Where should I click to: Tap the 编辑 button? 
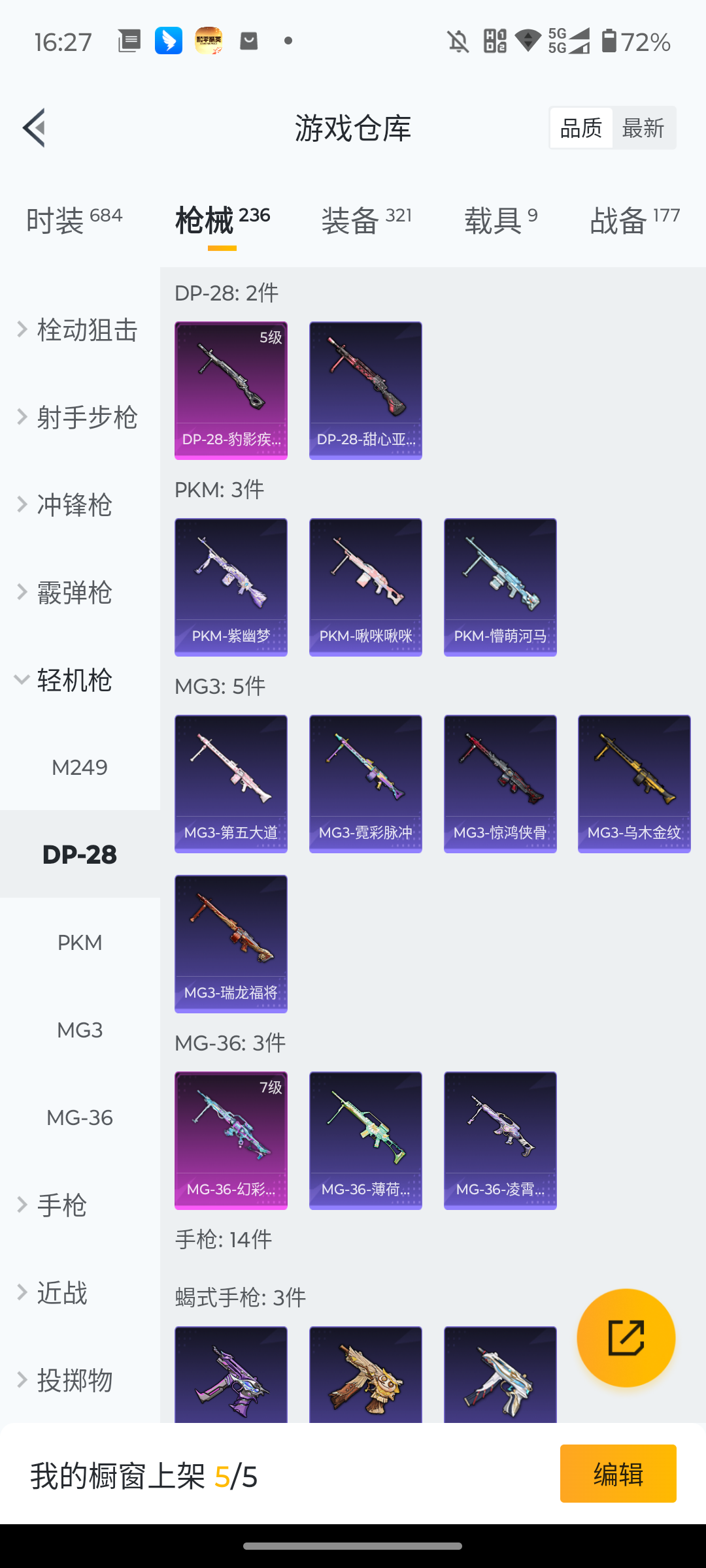(x=618, y=1473)
